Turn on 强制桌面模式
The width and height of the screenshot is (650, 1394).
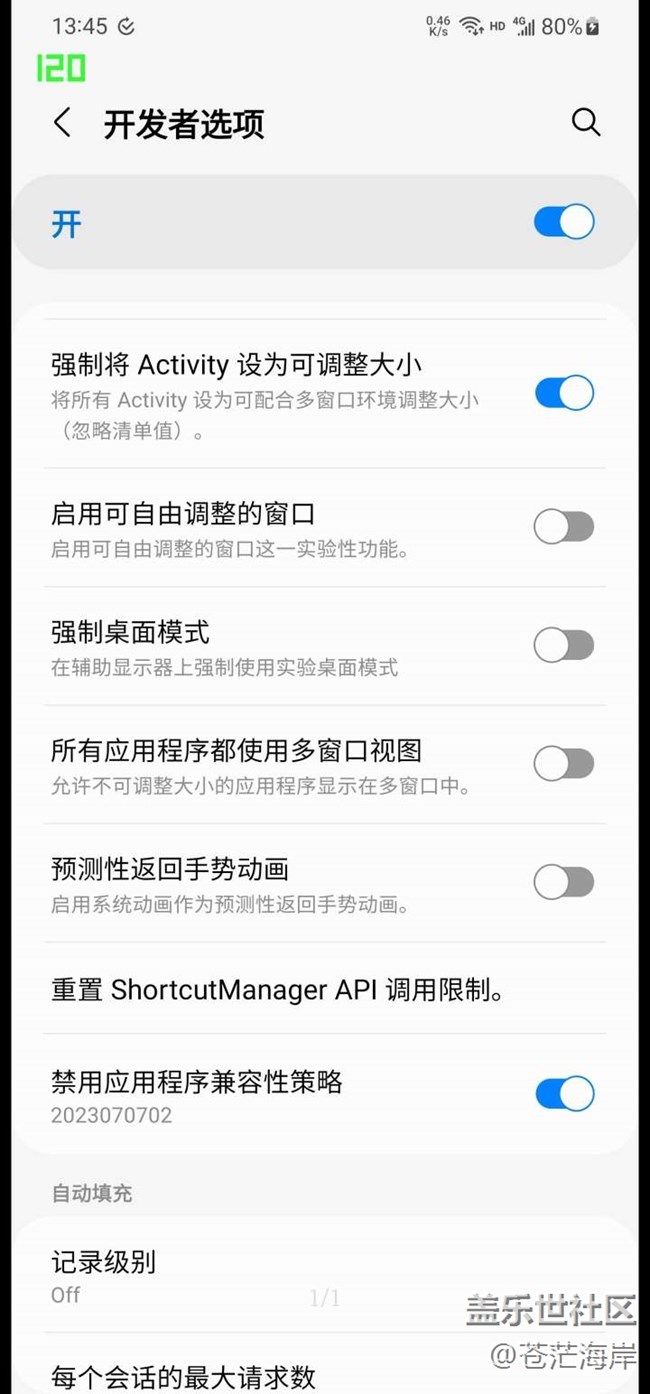564,646
